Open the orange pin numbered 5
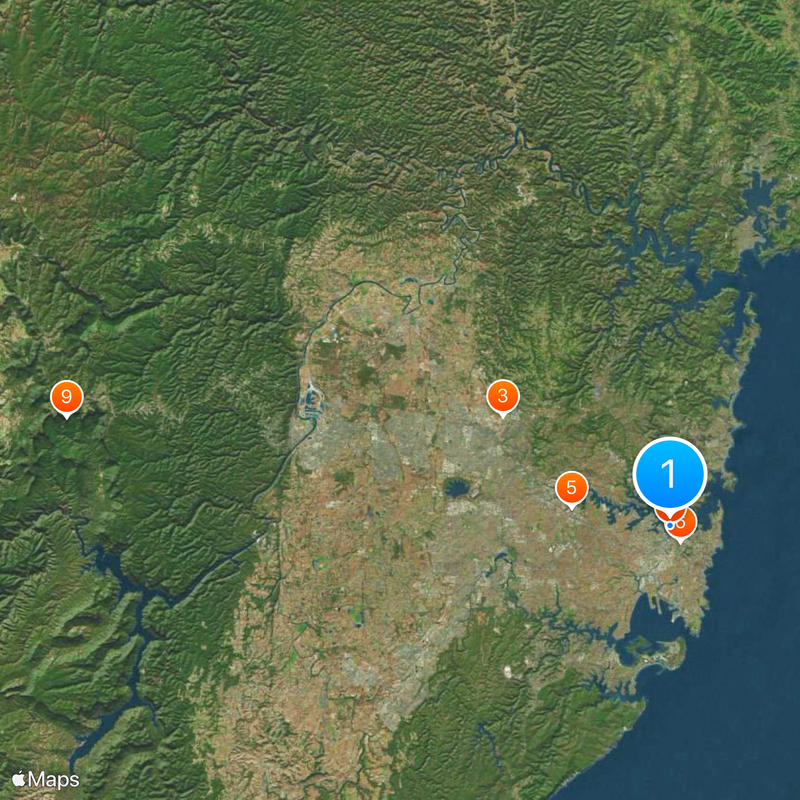Screen dimensions: 800x800 click(571, 488)
